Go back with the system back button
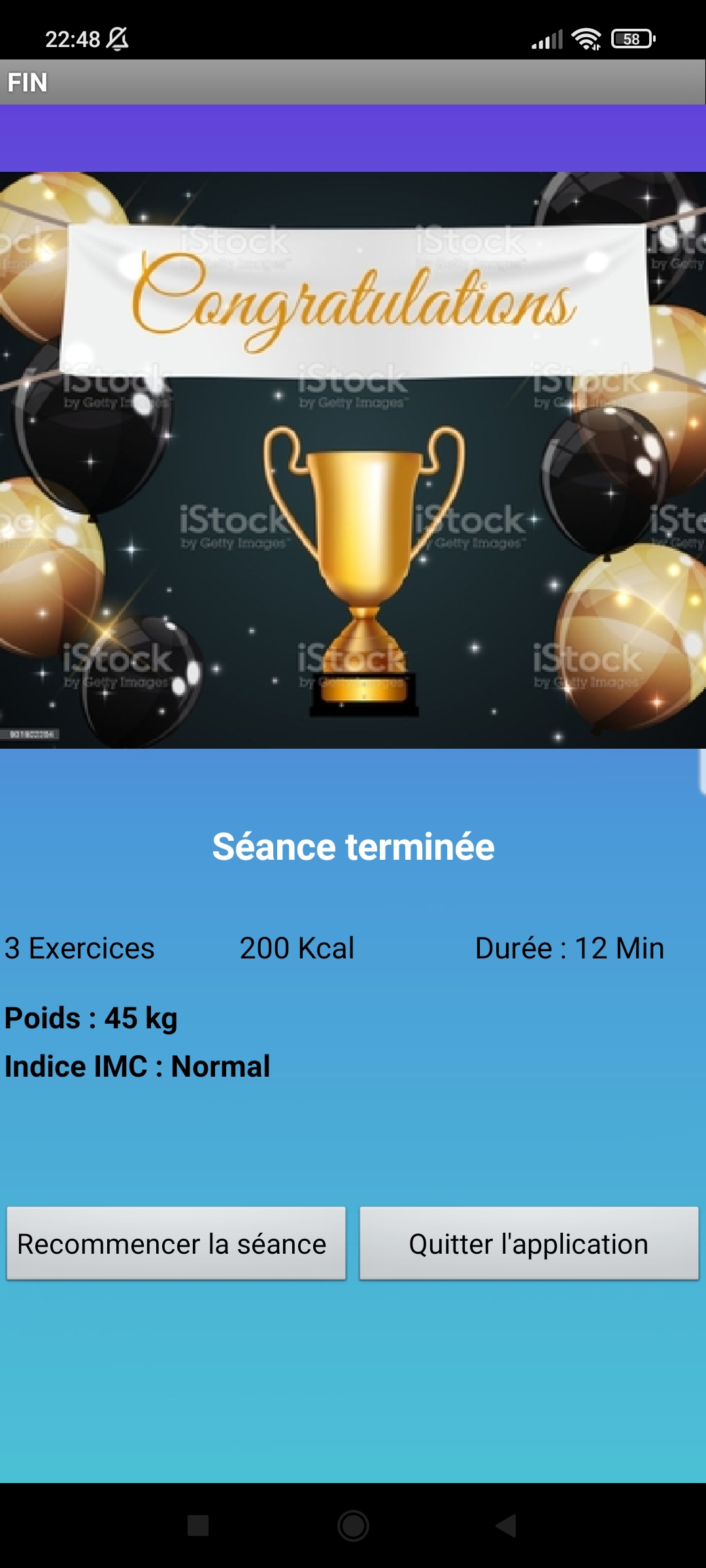The height and width of the screenshot is (1568, 706). pos(507,1526)
